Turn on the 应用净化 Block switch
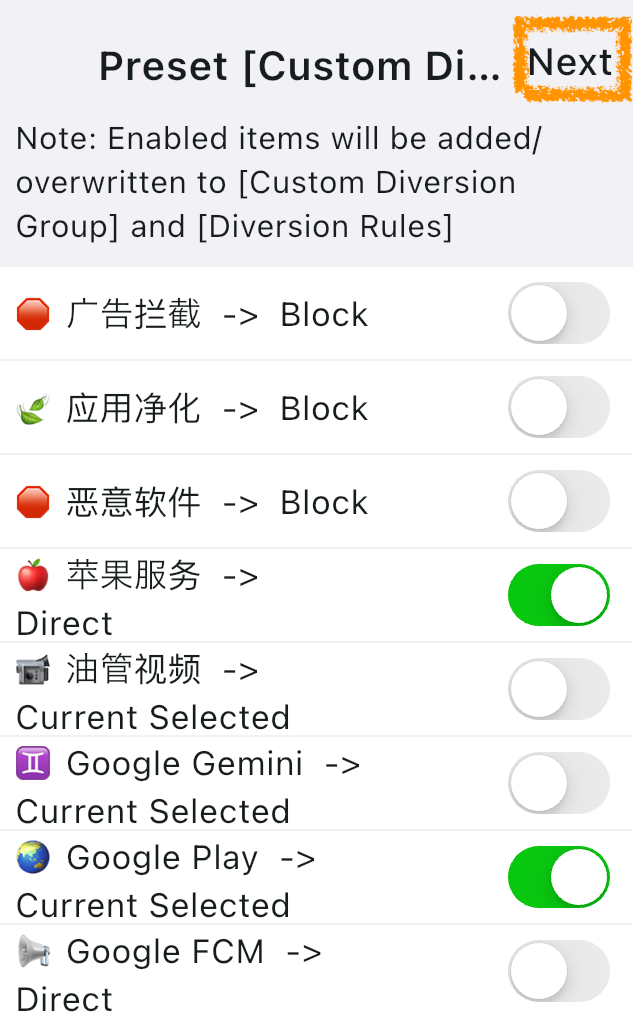The width and height of the screenshot is (633, 1016). pos(558,408)
